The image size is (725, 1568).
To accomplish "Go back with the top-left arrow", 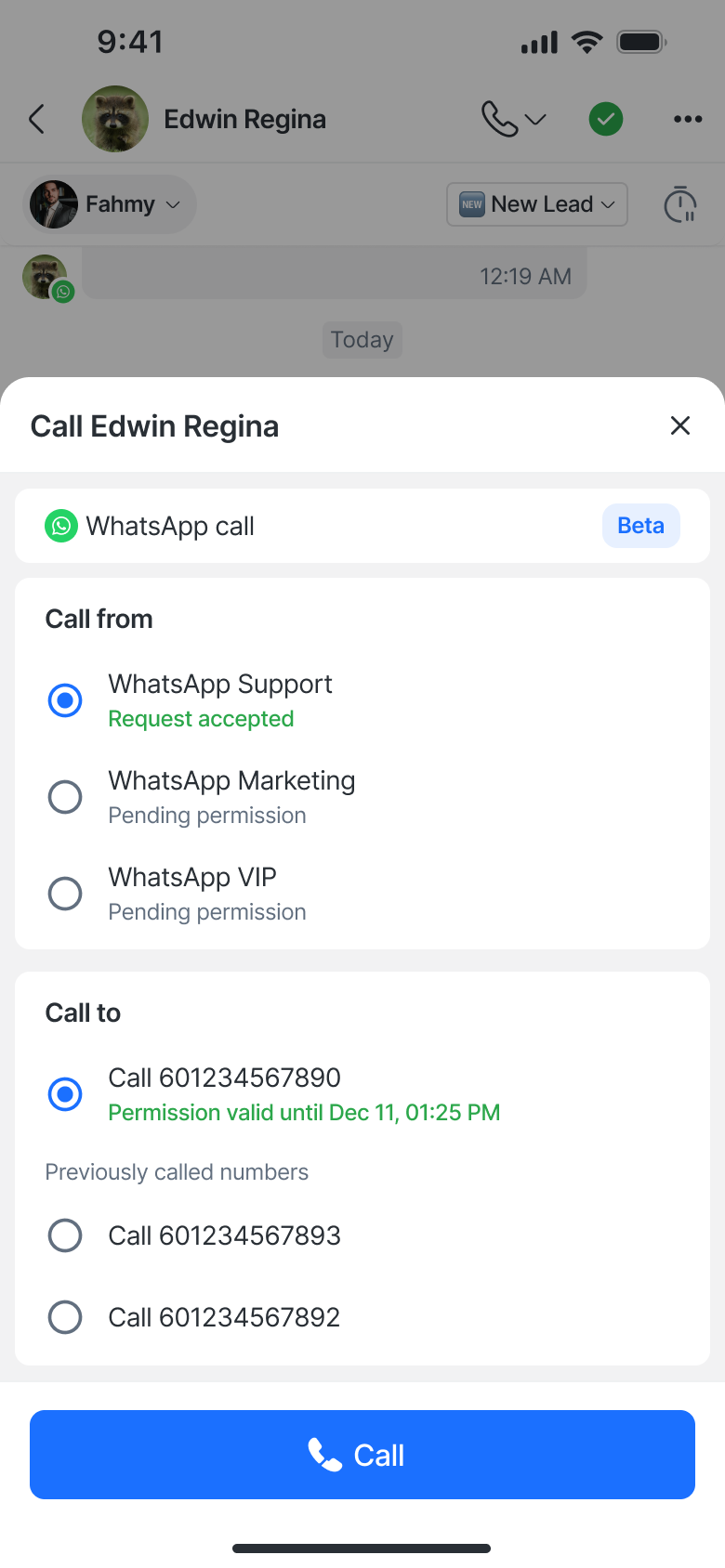I will click(37, 119).
